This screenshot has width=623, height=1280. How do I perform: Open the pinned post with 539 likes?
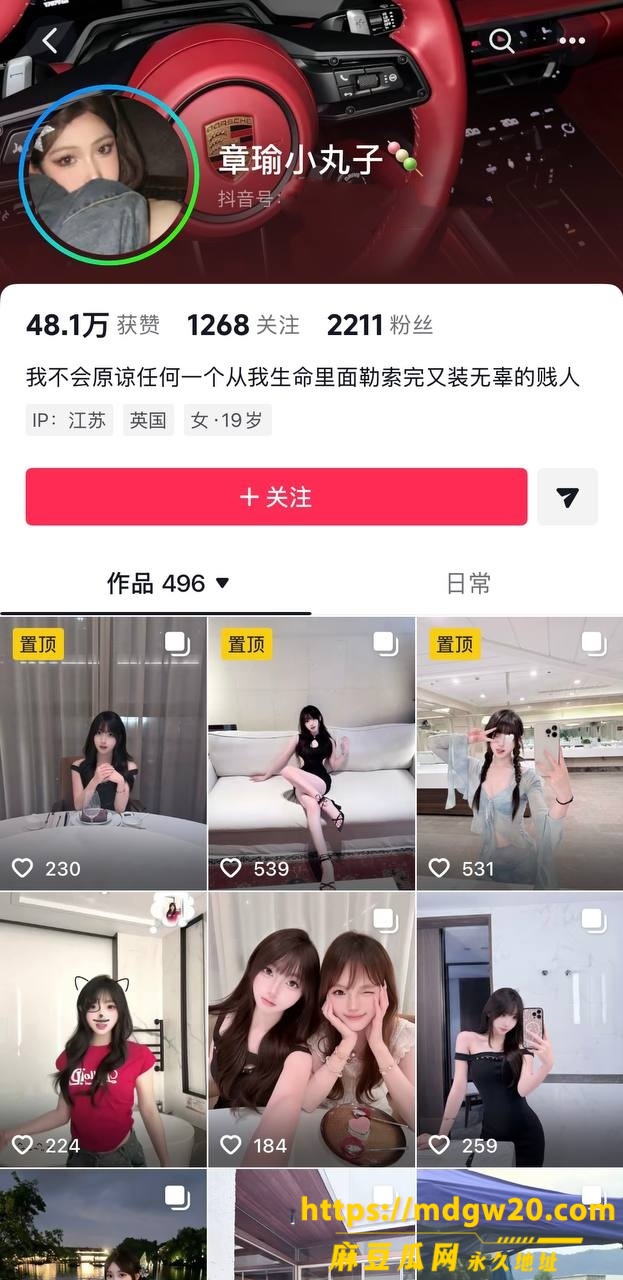pos(311,753)
